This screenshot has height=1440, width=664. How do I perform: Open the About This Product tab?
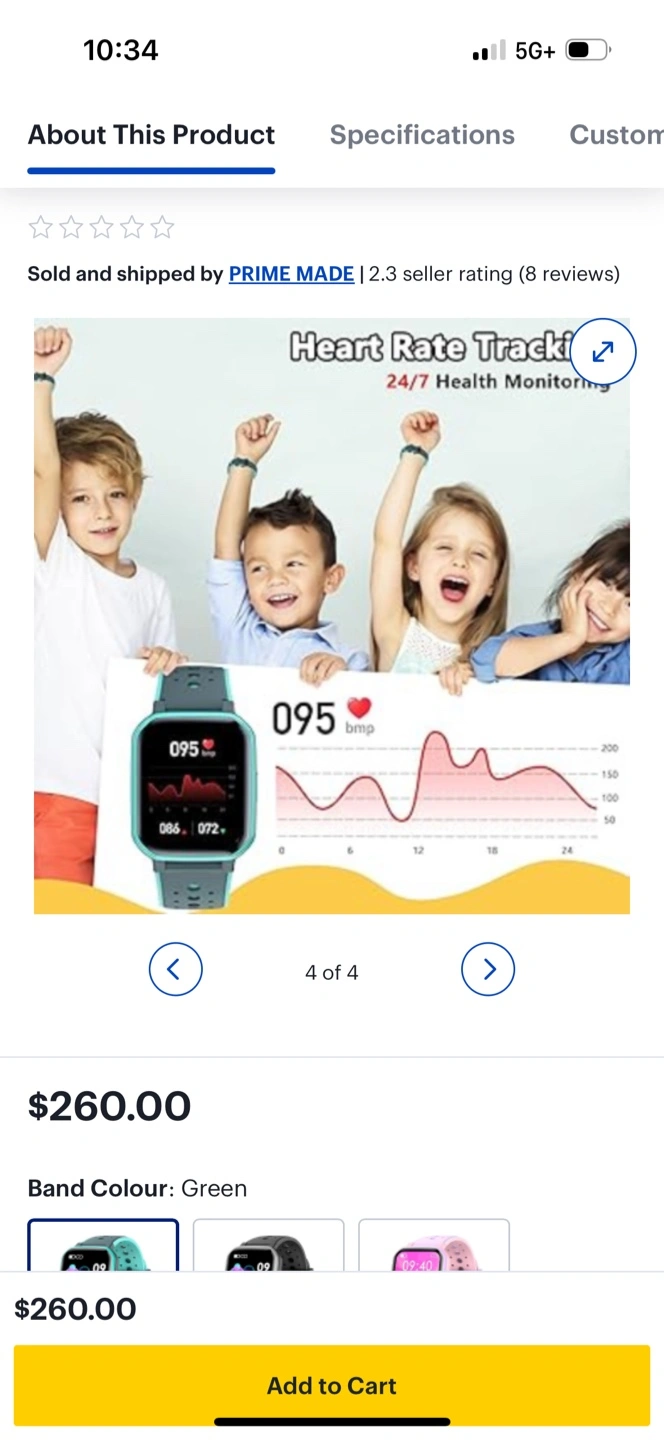pos(151,135)
